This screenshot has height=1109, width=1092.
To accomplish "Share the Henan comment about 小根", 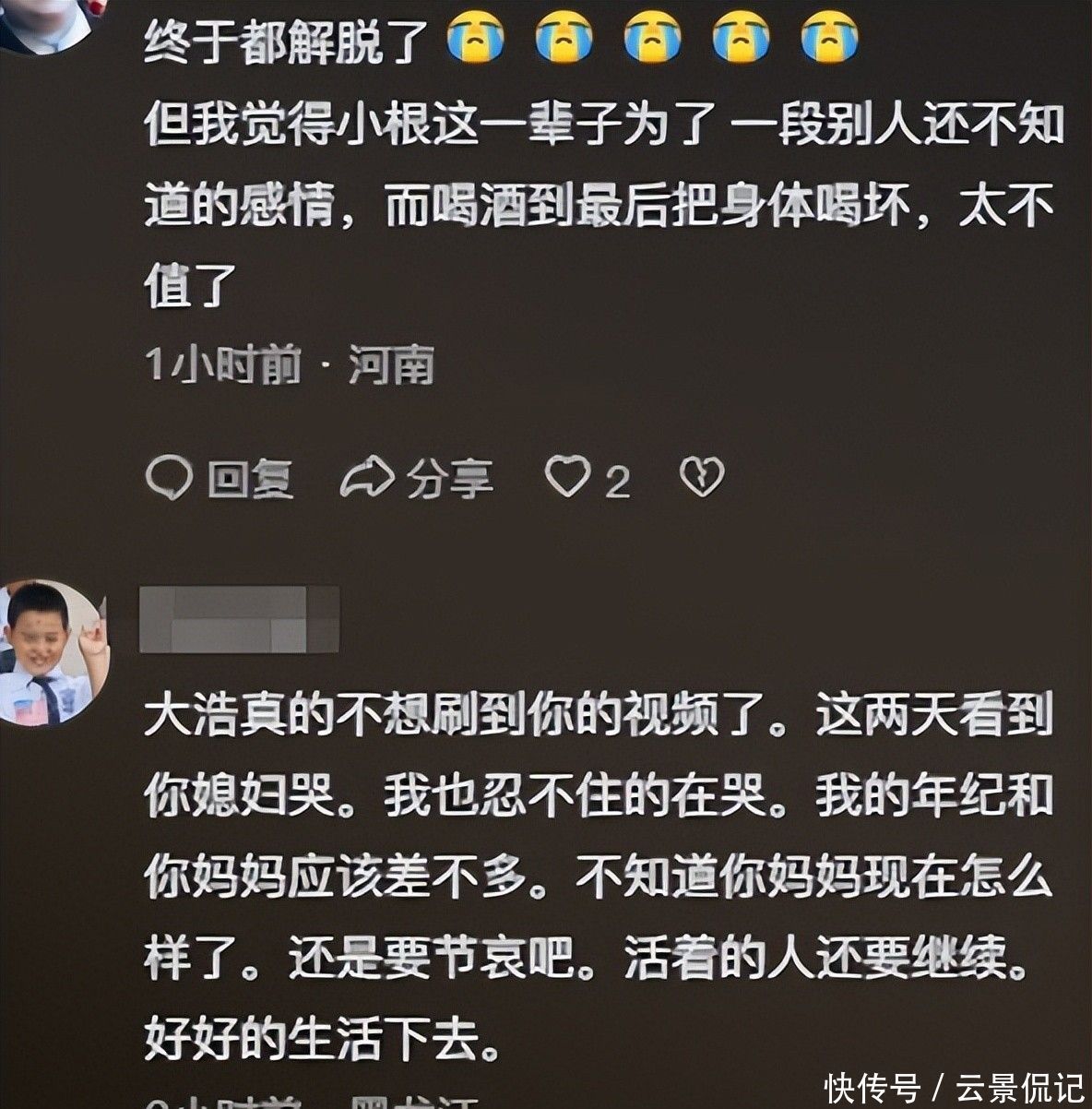I will tap(417, 478).
